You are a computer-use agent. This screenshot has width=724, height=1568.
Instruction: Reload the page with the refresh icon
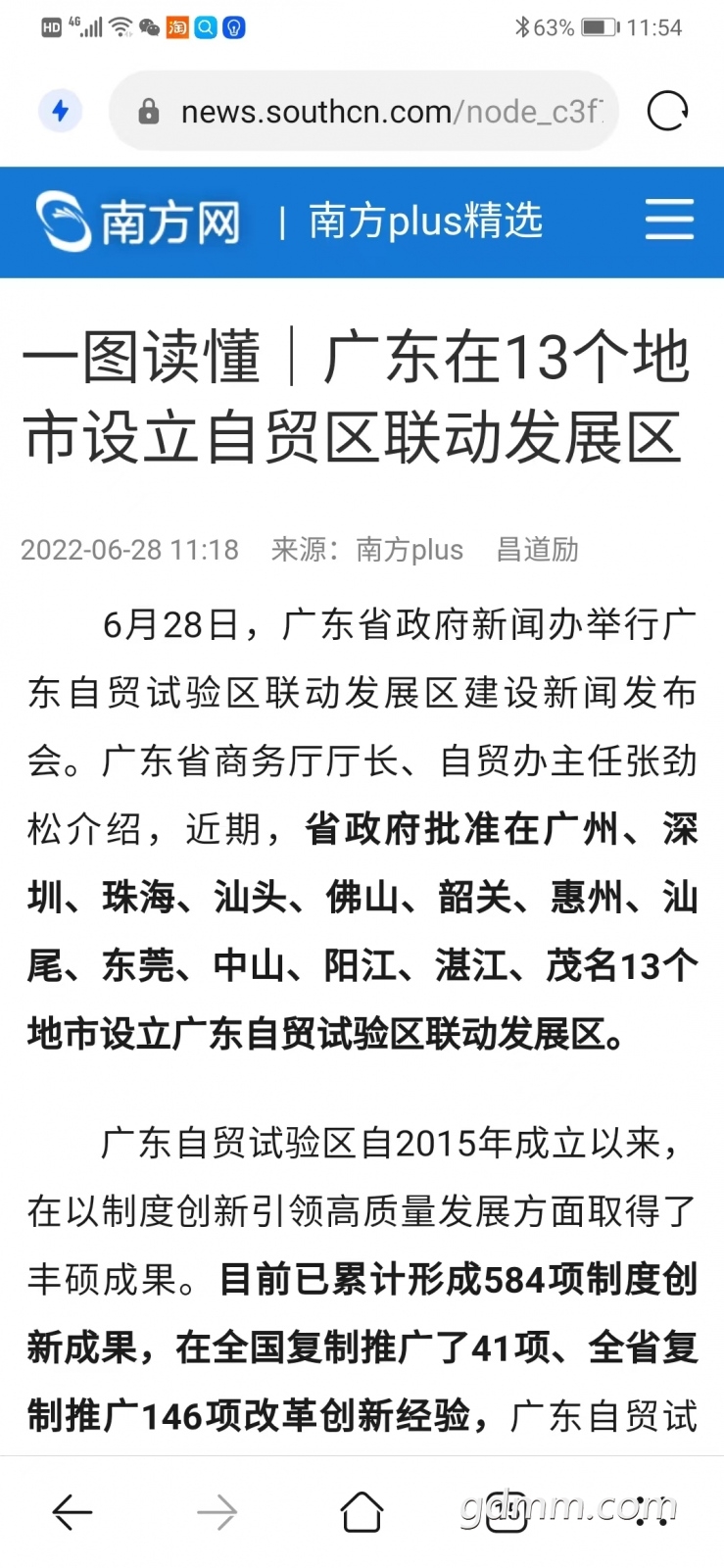[668, 111]
